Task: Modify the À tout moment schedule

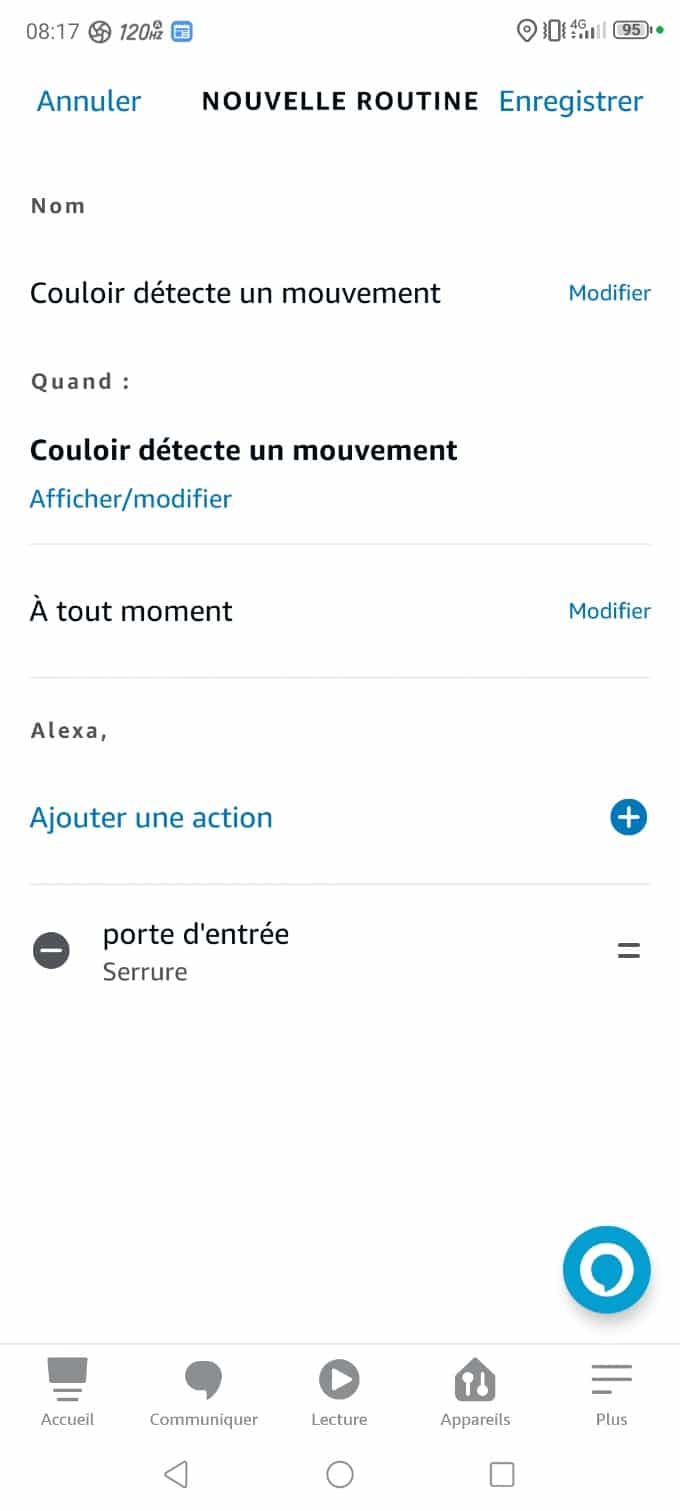Action: click(609, 611)
